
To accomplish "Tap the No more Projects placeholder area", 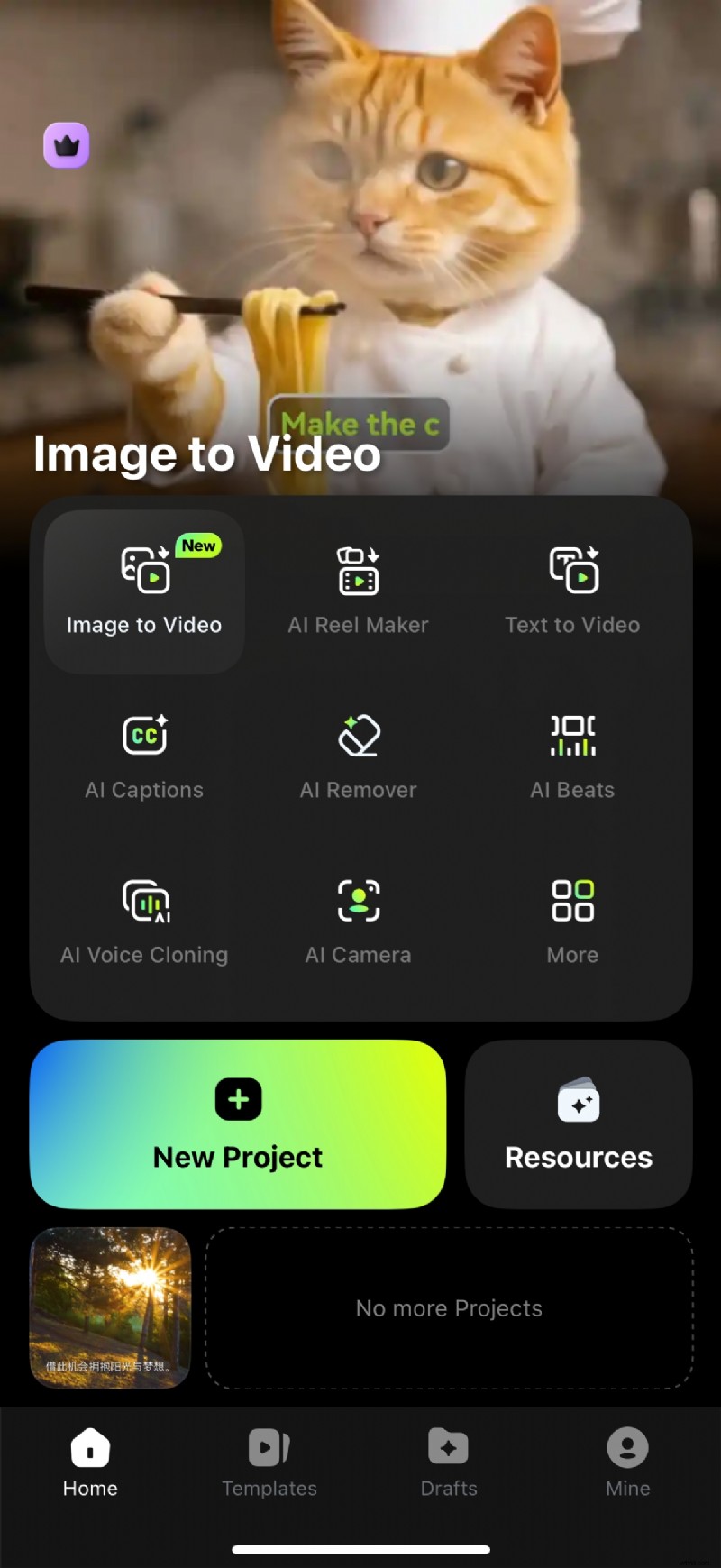I will coord(449,1307).
